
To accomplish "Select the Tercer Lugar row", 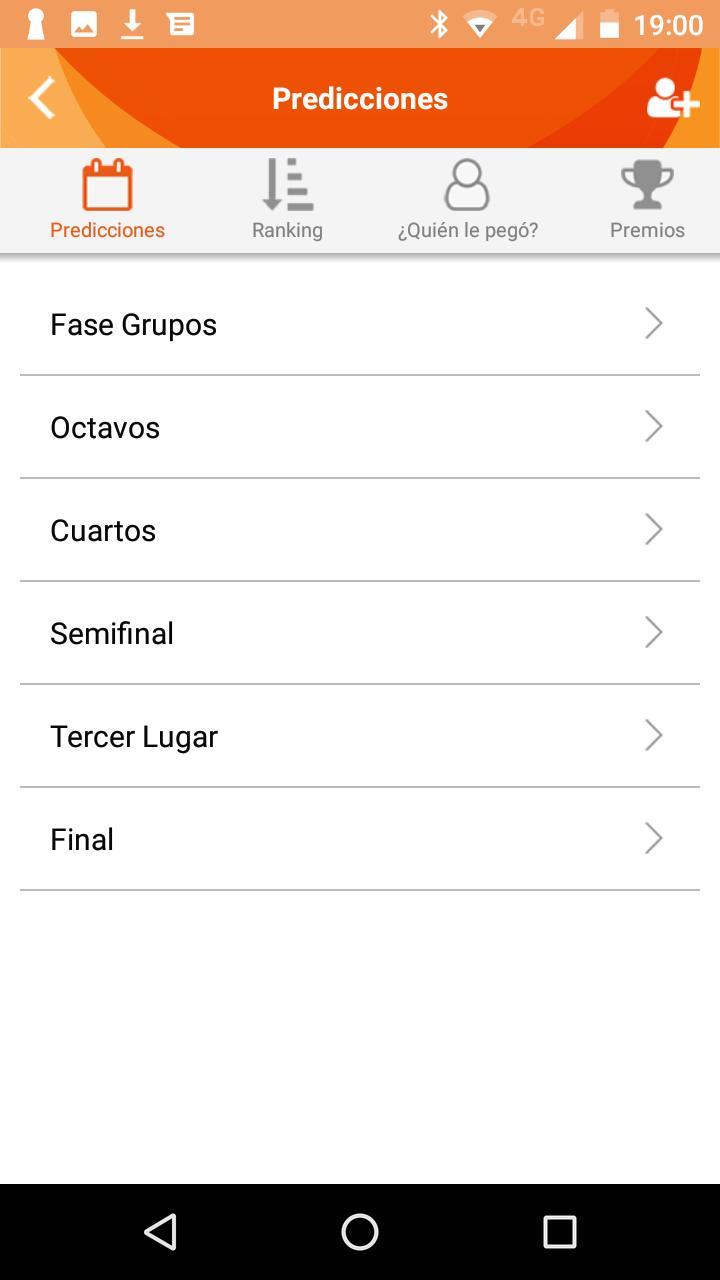I will [360, 736].
